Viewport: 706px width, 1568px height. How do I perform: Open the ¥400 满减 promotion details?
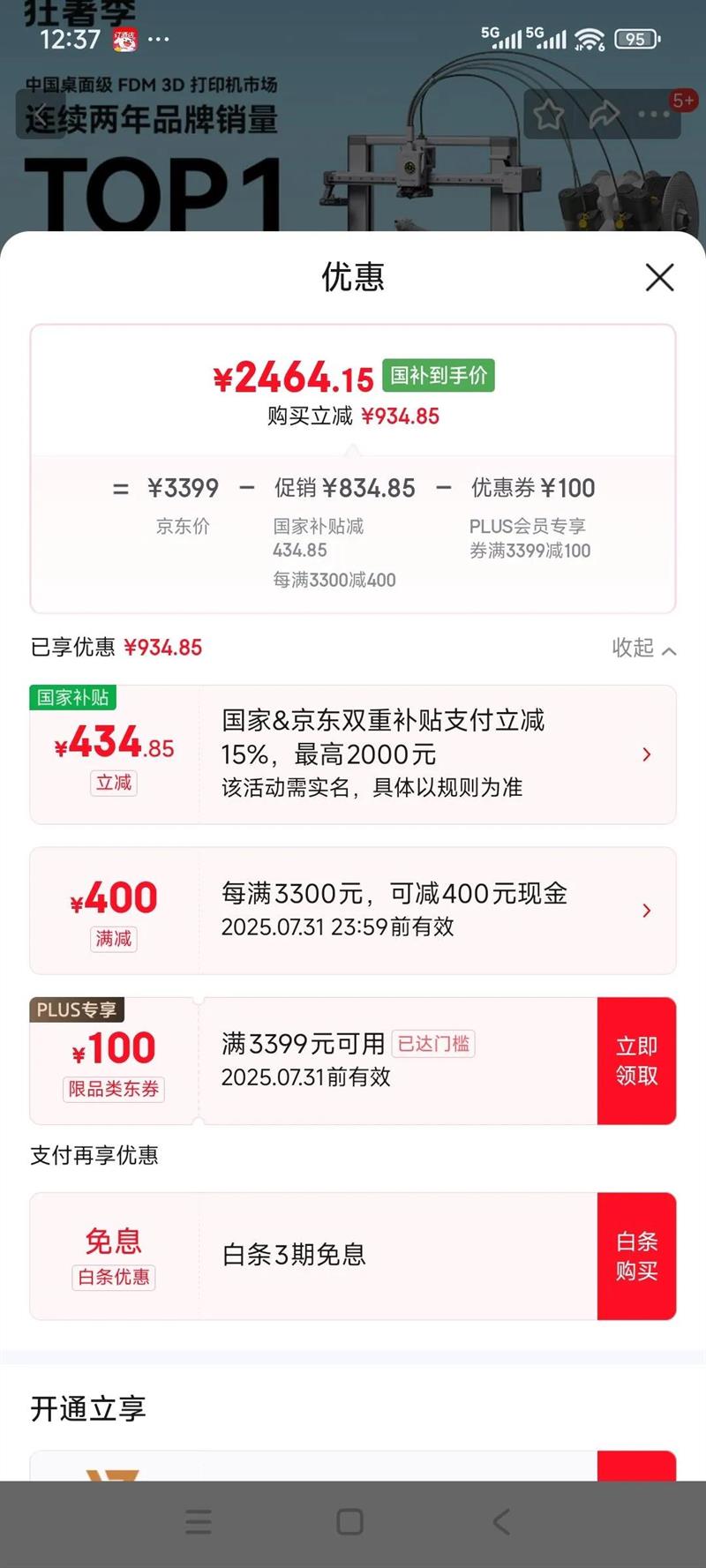tap(646, 911)
